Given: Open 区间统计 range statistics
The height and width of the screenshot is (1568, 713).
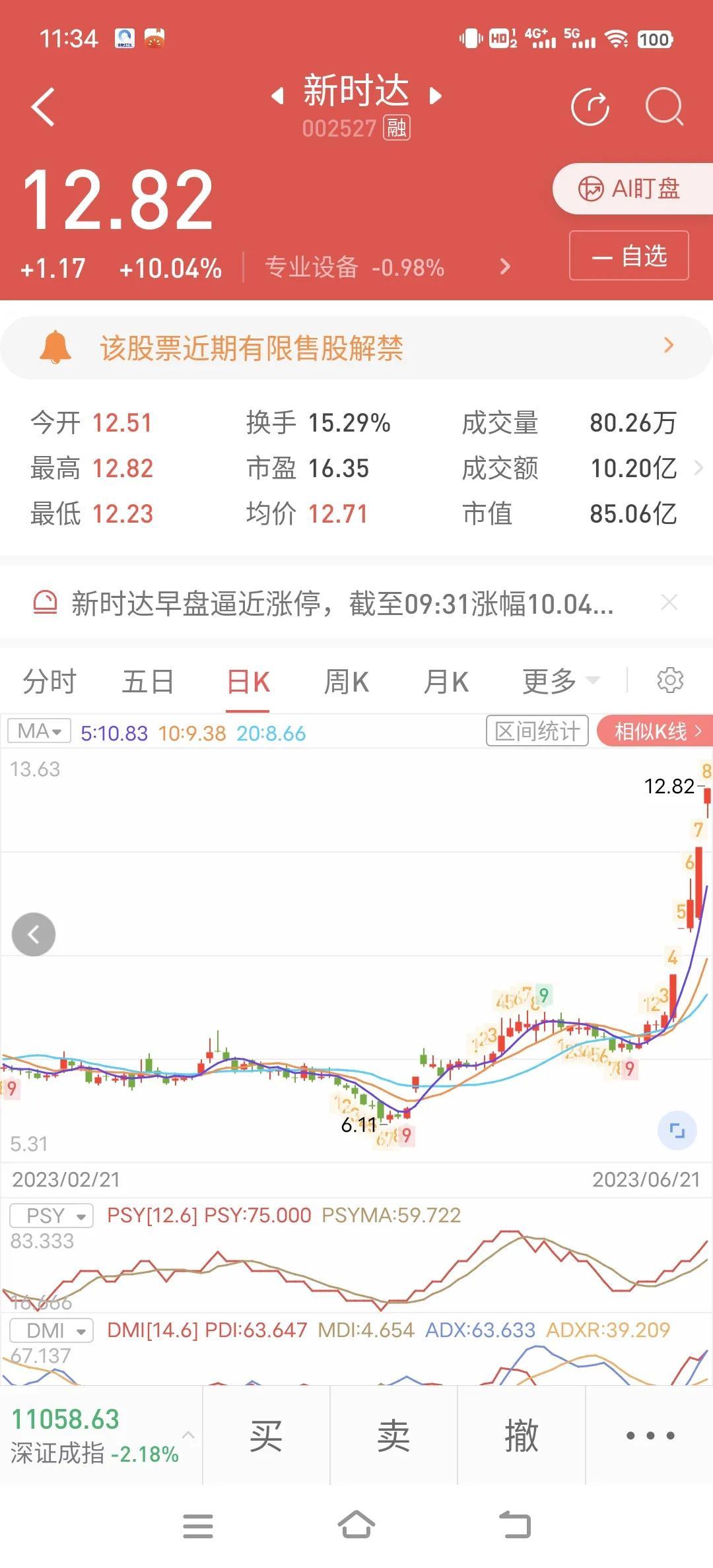Looking at the screenshot, I should [537, 731].
